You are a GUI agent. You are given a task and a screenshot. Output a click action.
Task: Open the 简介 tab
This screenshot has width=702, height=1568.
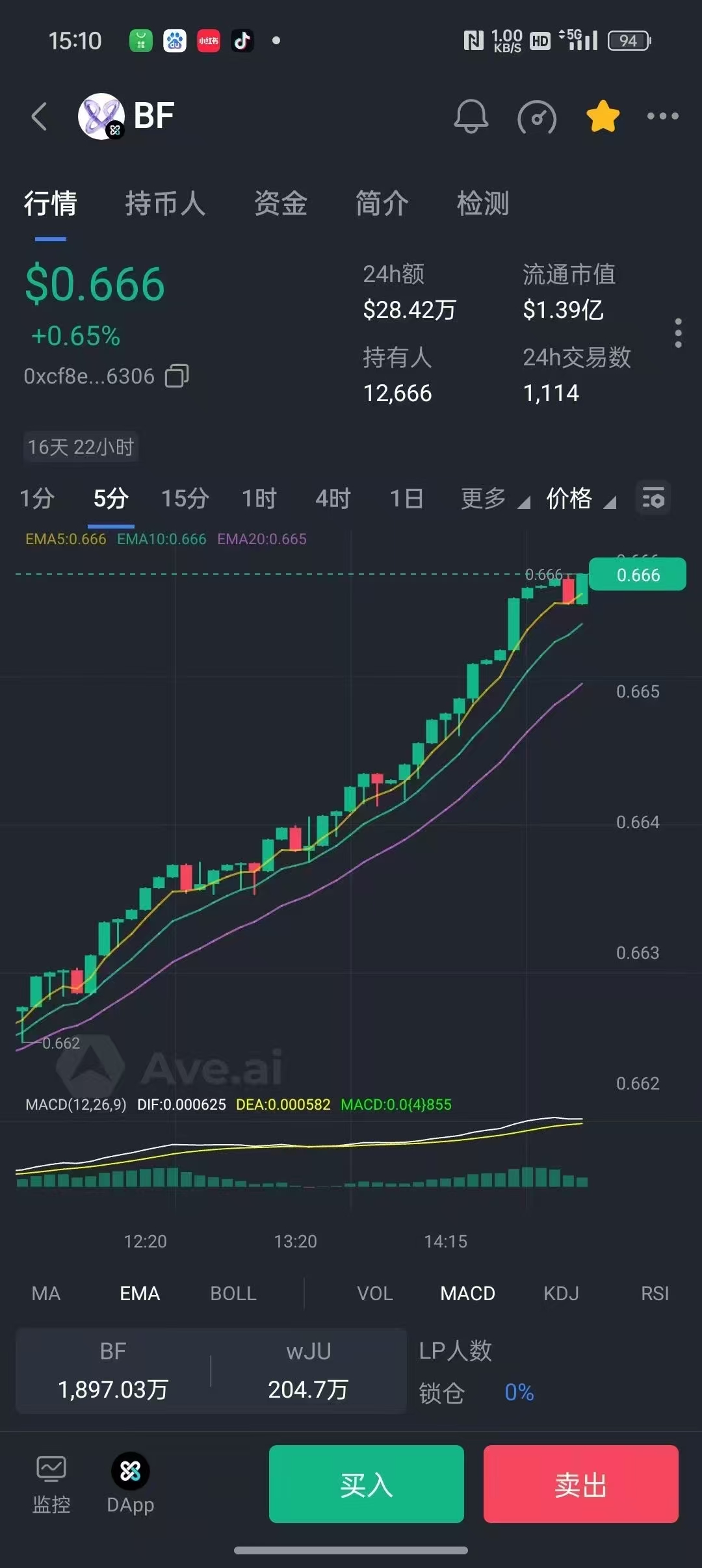coord(382,203)
